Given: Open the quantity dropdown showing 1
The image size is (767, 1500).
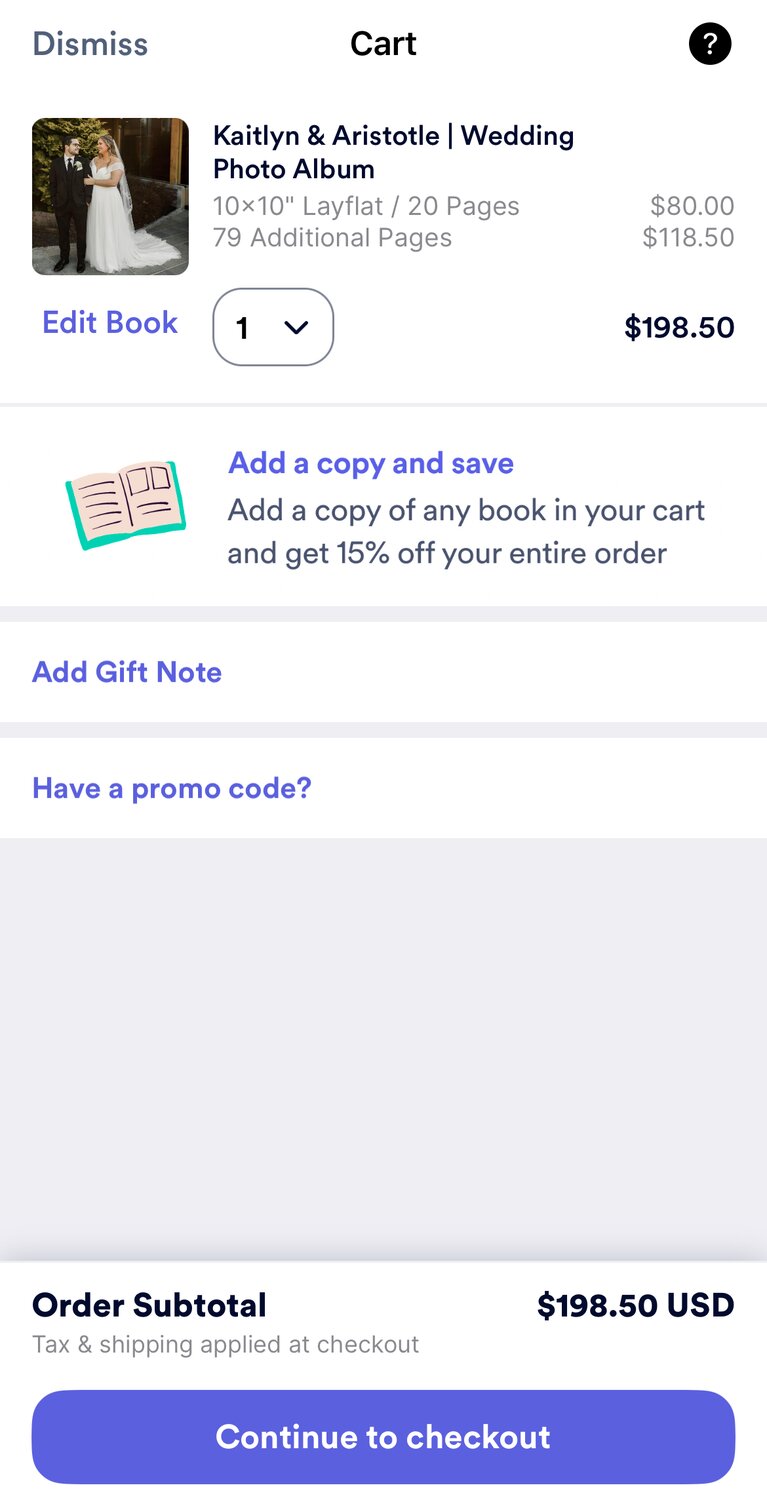Looking at the screenshot, I should click(273, 327).
